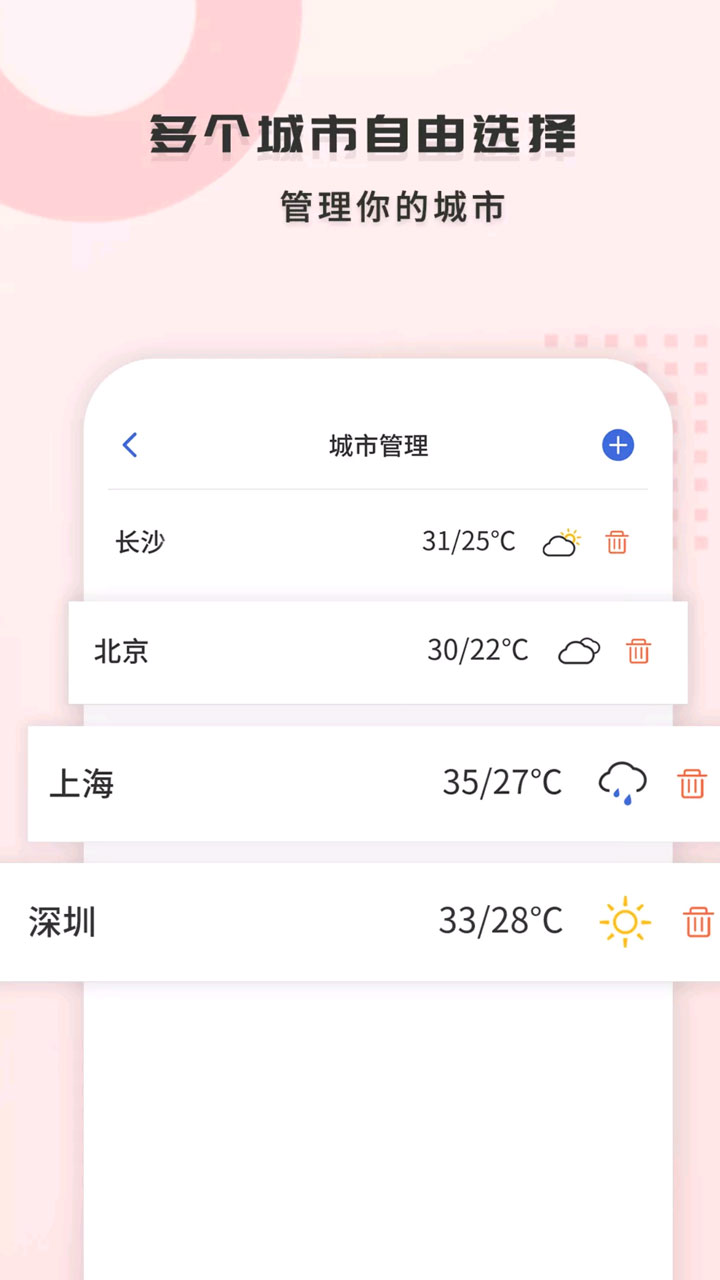
Task: Click the 31/25°C temperature for 长沙
Action: (x=469, y=542)
